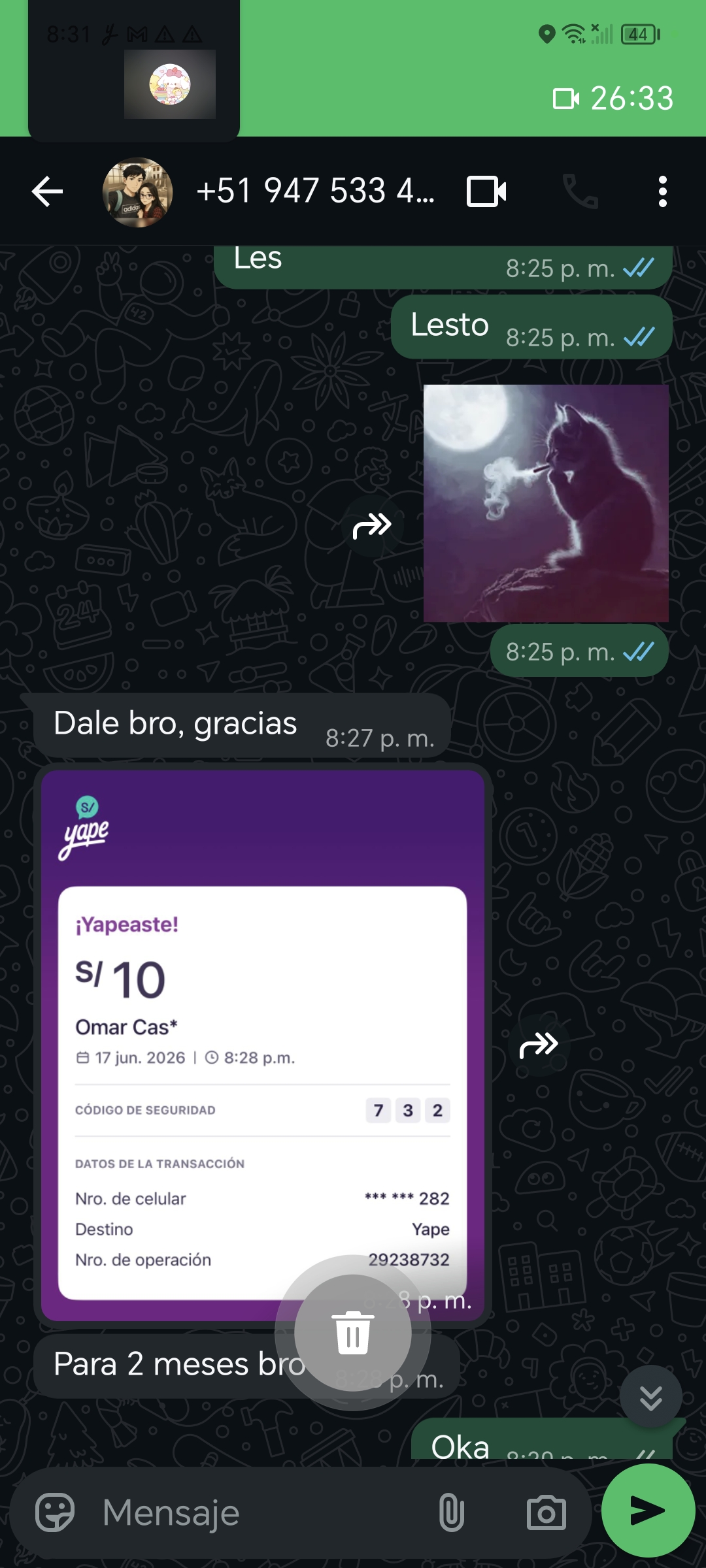Go back to the chat list

click(47, 192)
